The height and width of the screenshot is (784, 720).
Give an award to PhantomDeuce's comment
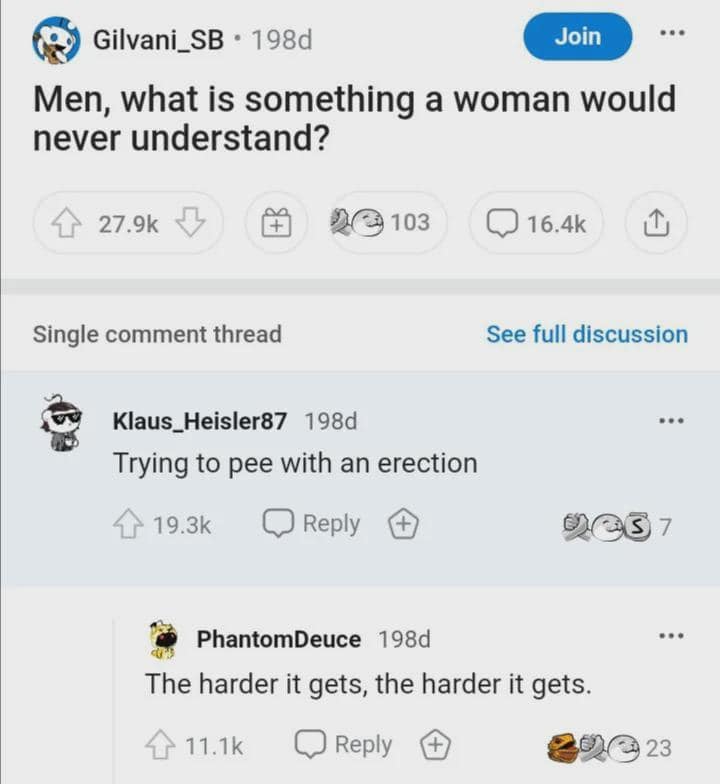pos(434,744)
